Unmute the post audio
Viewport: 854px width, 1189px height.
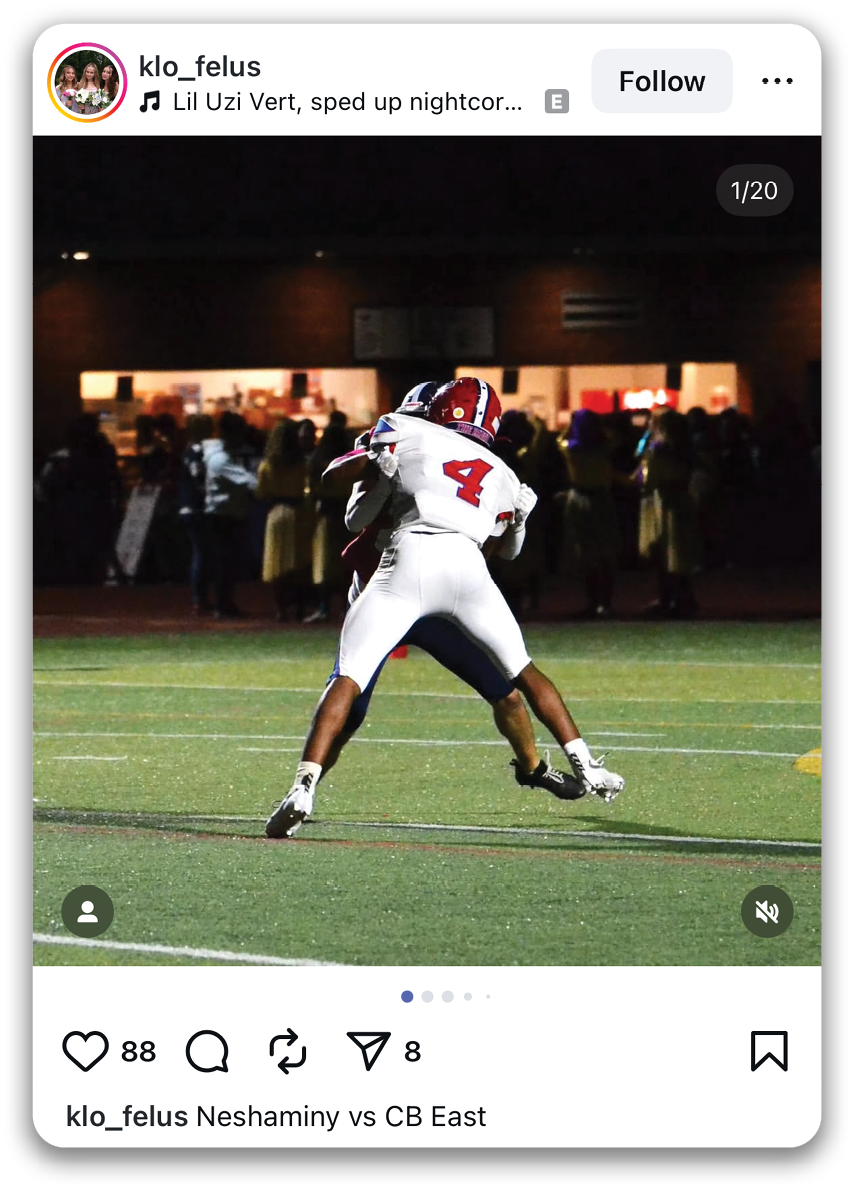point(767,911)
